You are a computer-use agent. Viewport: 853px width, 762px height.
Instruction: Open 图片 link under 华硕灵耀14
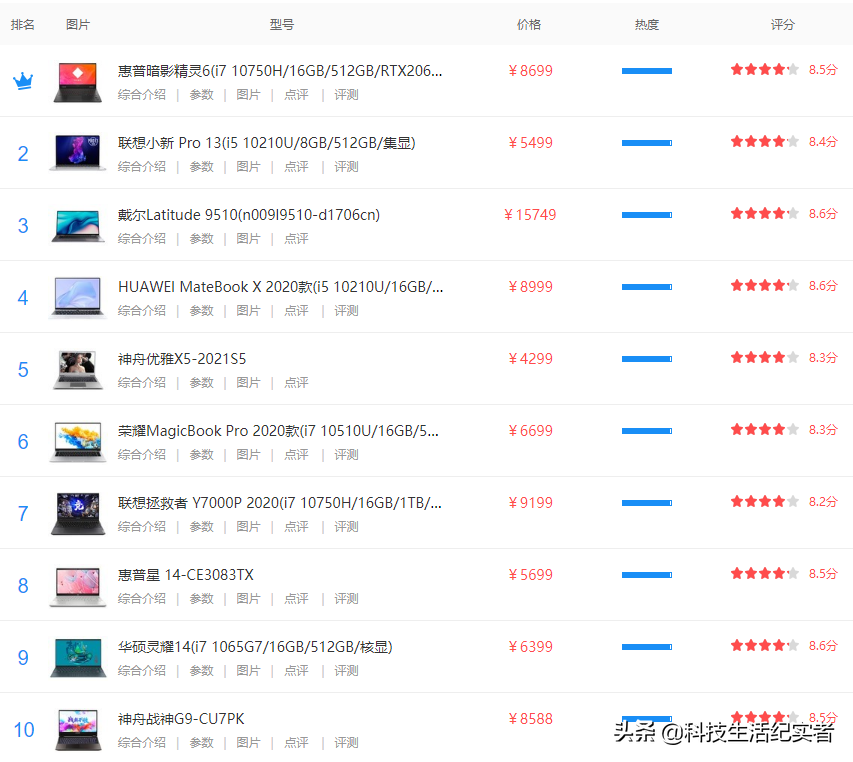pos(248,671)
